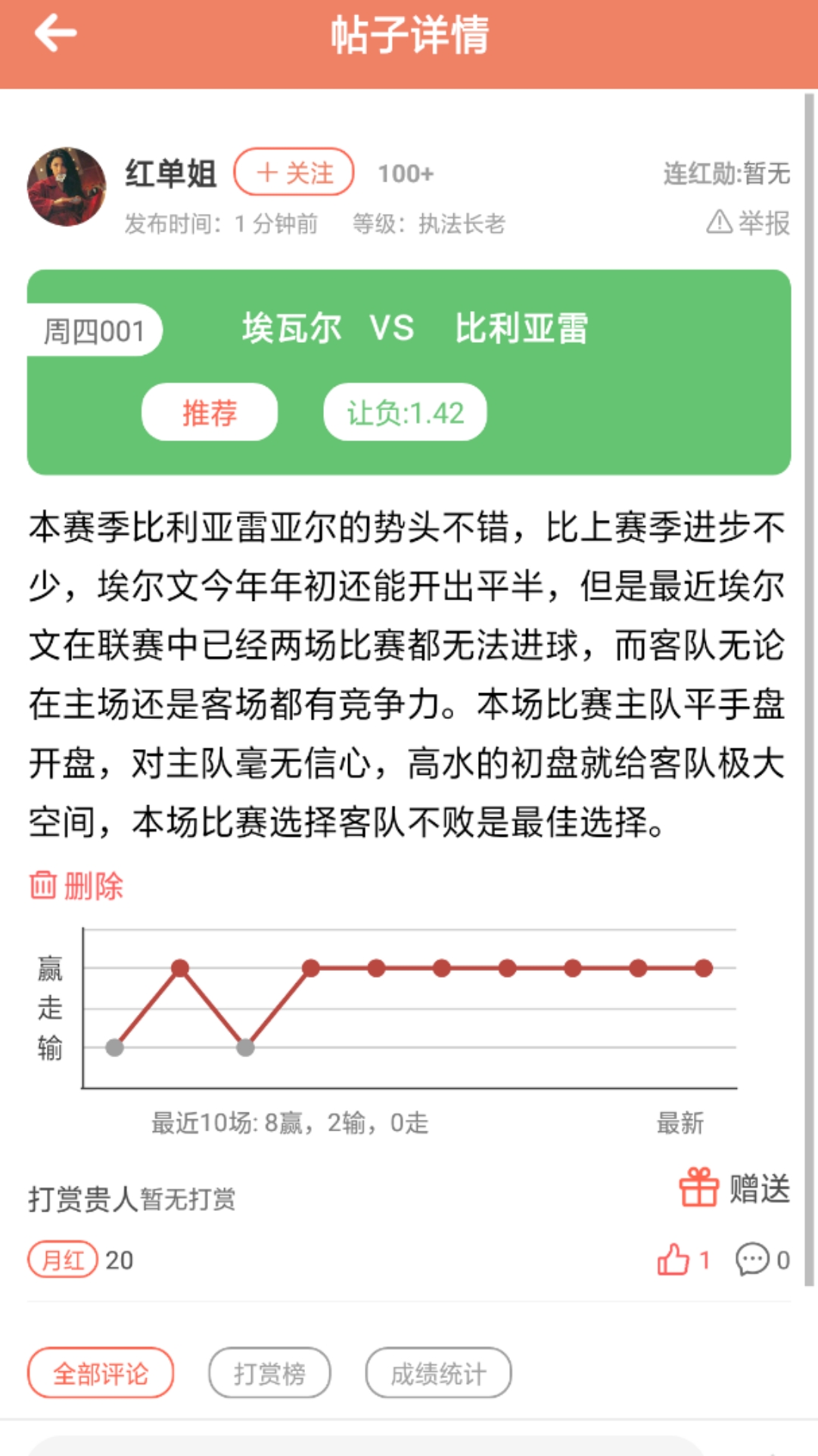Tap the 推荐 button on match card

click(x=210, y=412)
